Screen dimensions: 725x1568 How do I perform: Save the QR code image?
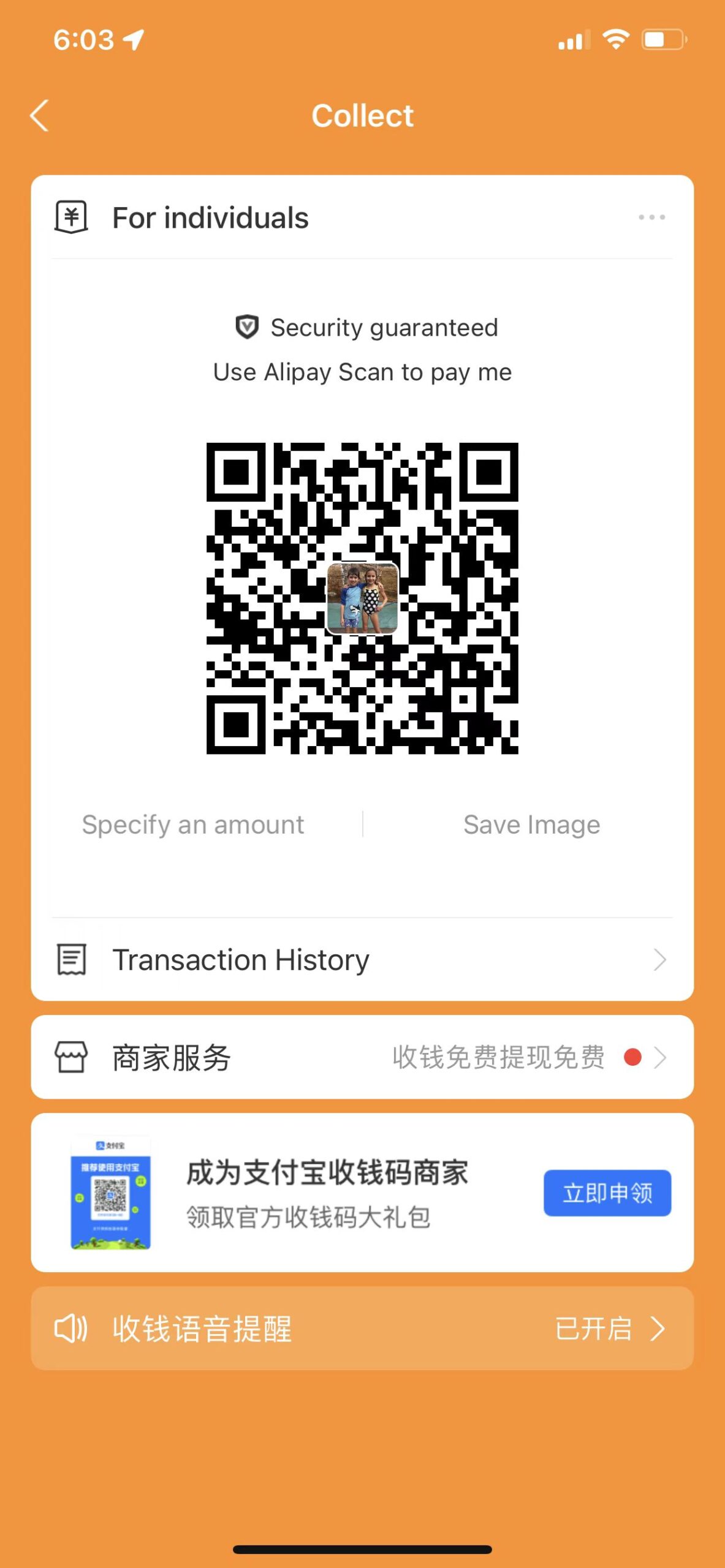tap(531, 824)
